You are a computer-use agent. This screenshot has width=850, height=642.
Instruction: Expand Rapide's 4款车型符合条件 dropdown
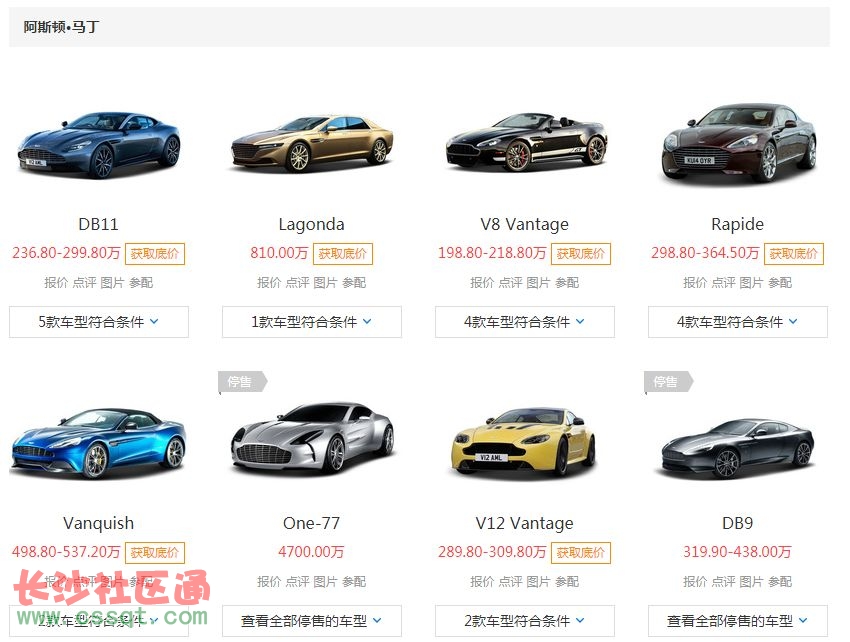point(738,322)
